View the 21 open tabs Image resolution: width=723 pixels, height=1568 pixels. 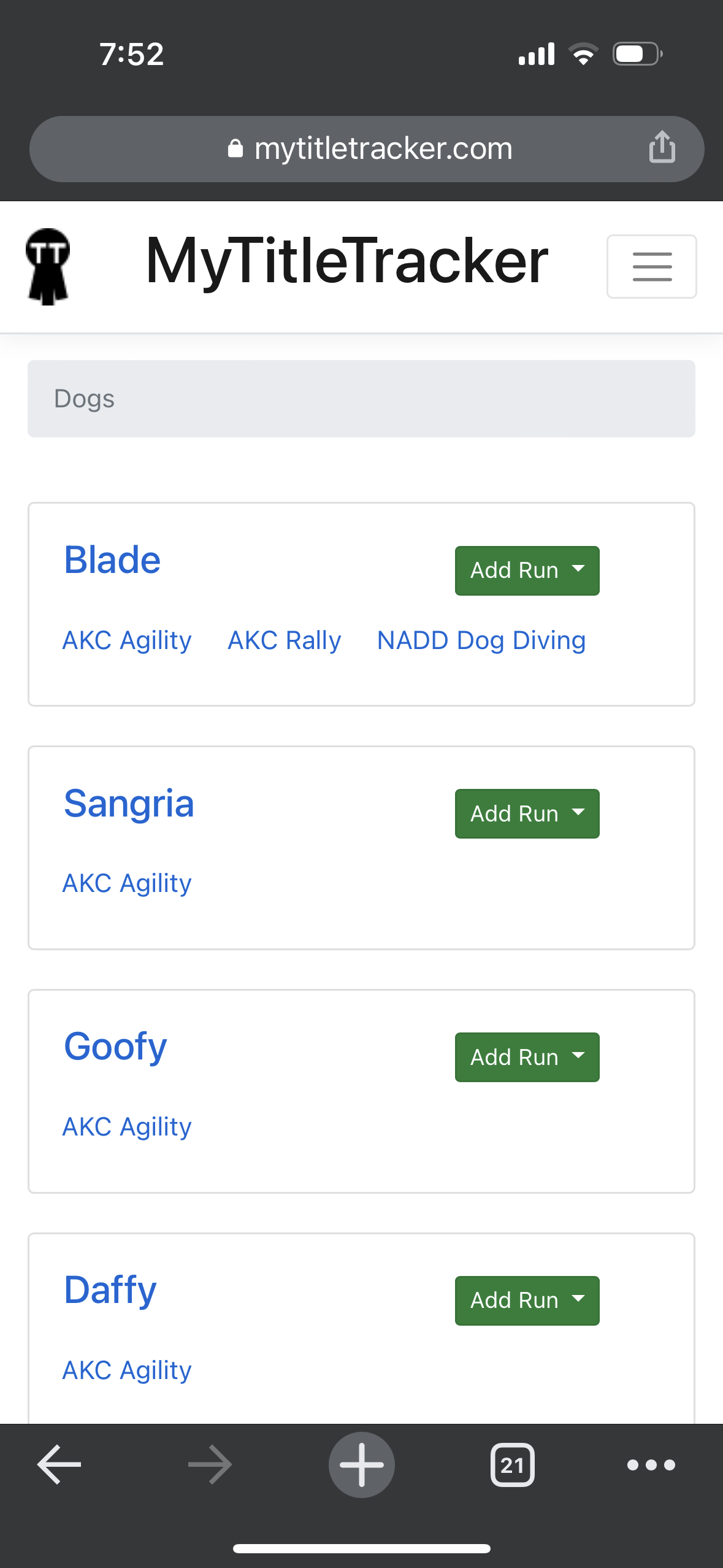512,1465
